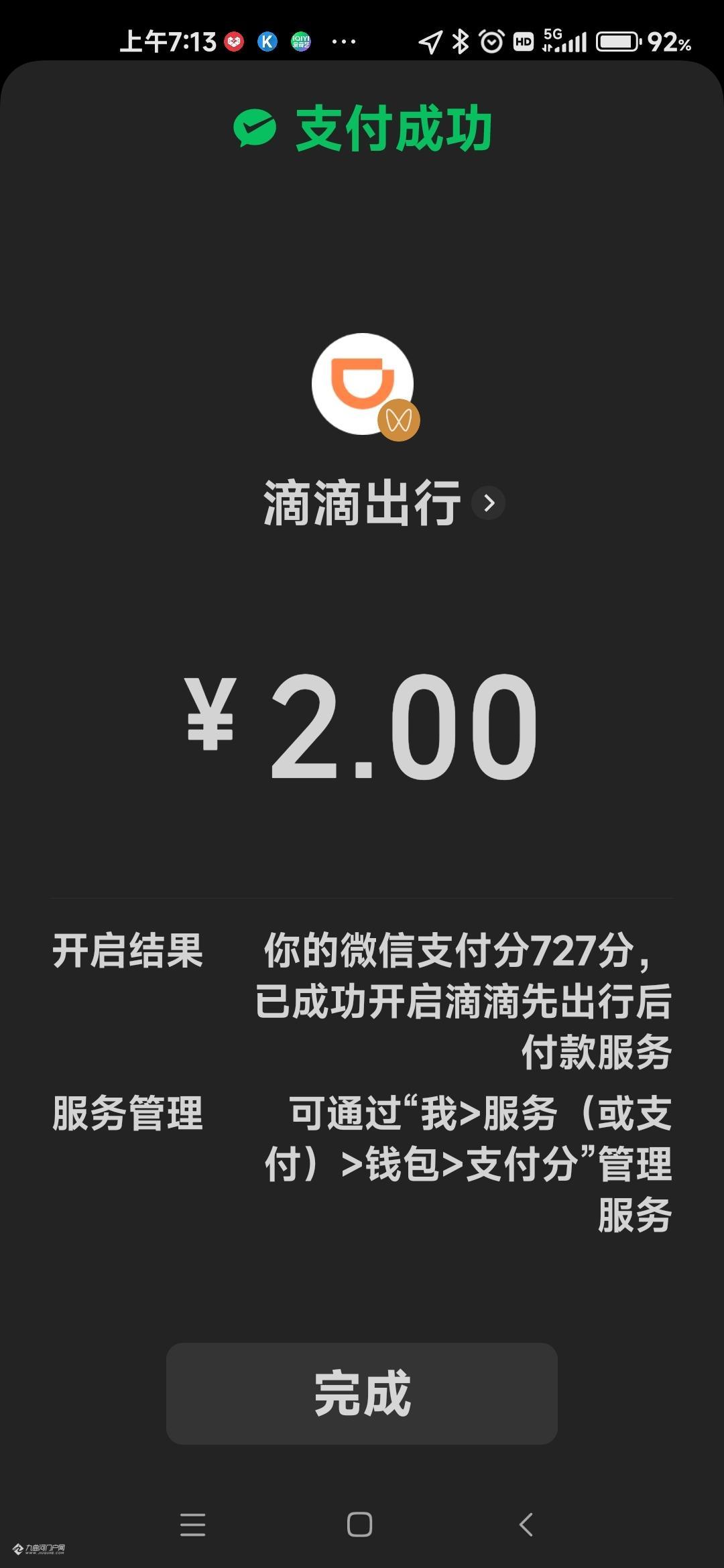Open the recent apps menu button

(193, 1524)
